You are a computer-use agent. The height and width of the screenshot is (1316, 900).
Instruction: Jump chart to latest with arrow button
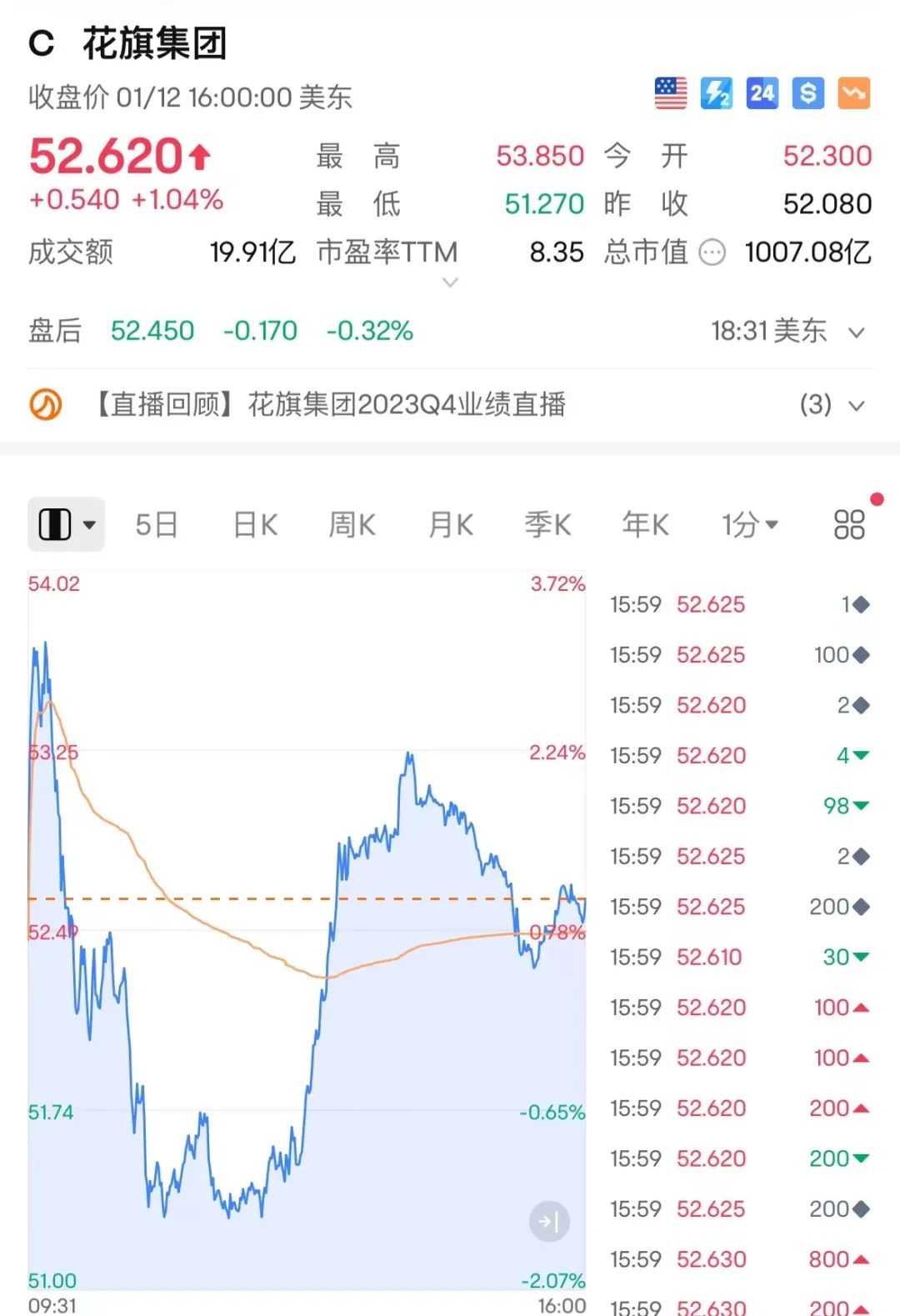pos(549,1222)
